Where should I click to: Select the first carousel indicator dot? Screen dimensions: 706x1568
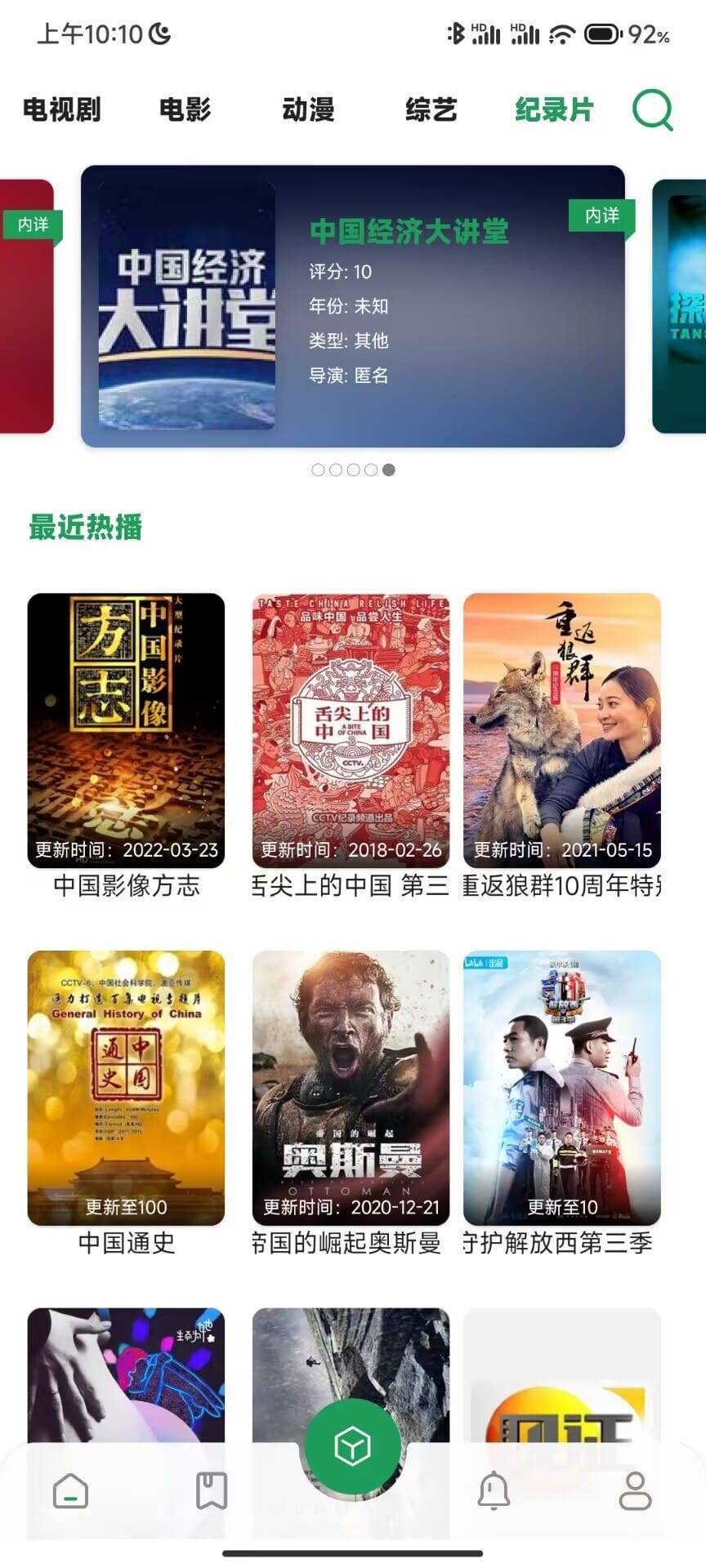[318, 470]
